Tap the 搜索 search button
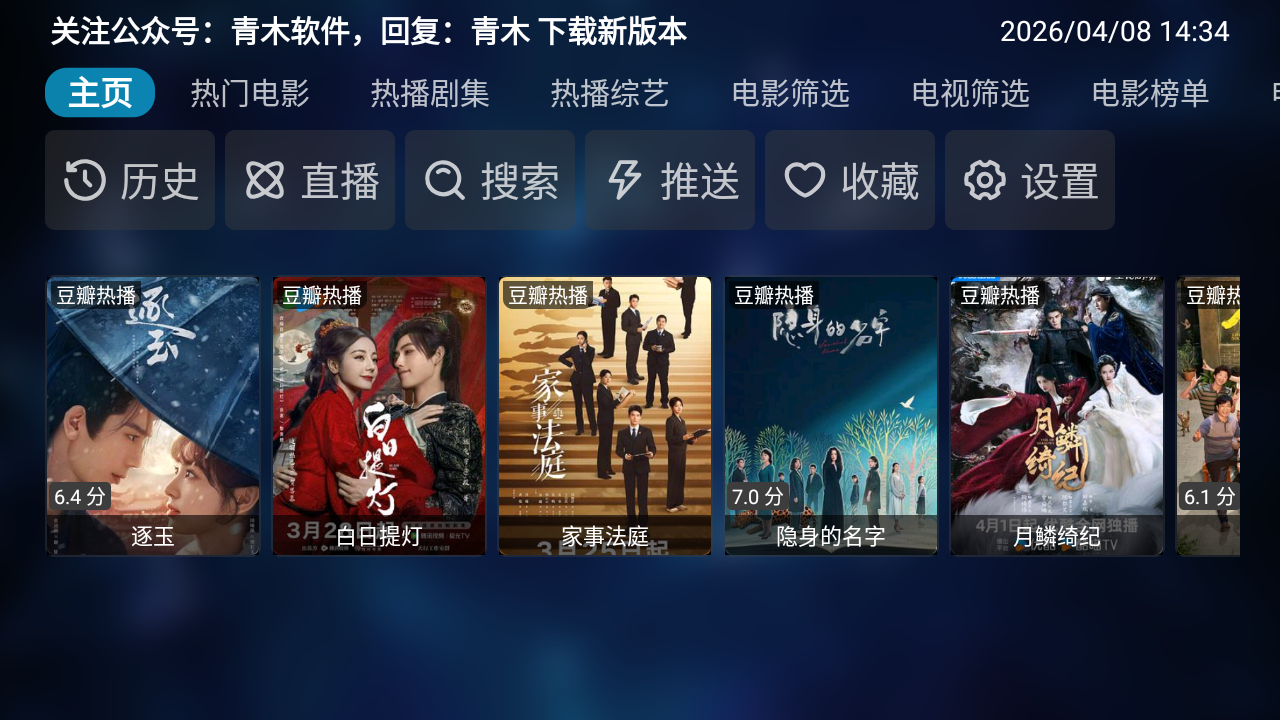1280x720 pixels. pos(490,181)
